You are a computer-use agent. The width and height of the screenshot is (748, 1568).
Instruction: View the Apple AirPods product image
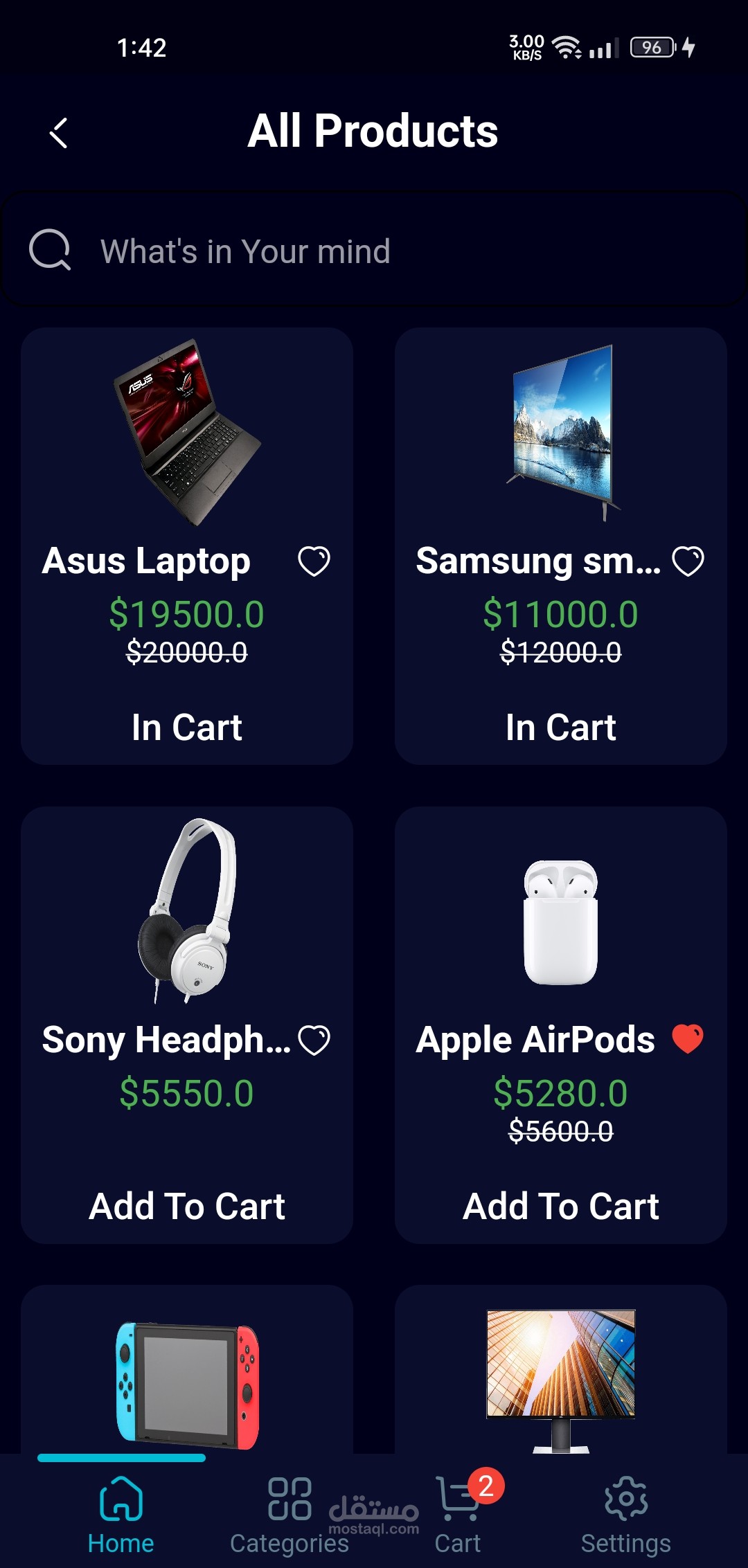point(560,922)
